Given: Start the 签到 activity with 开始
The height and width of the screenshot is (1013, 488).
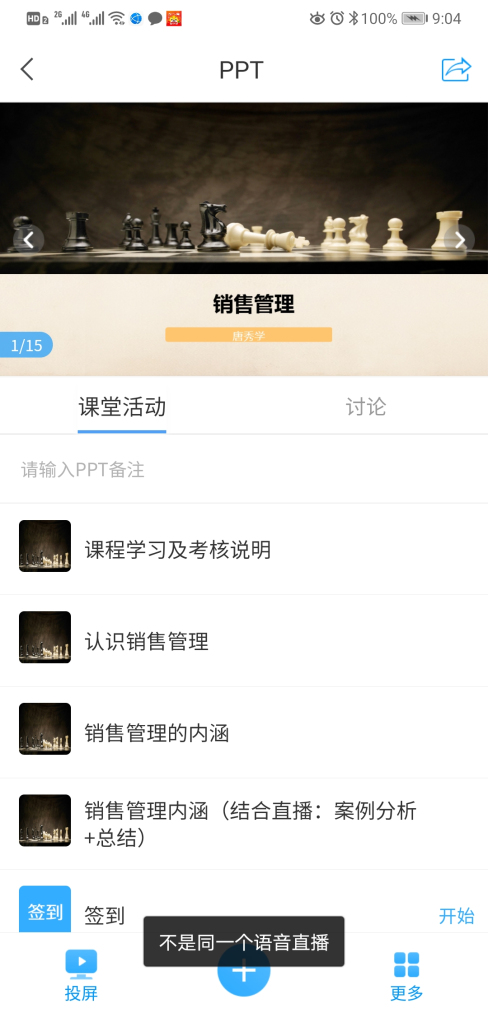Looking at the screenshot, I should (456, 915).
